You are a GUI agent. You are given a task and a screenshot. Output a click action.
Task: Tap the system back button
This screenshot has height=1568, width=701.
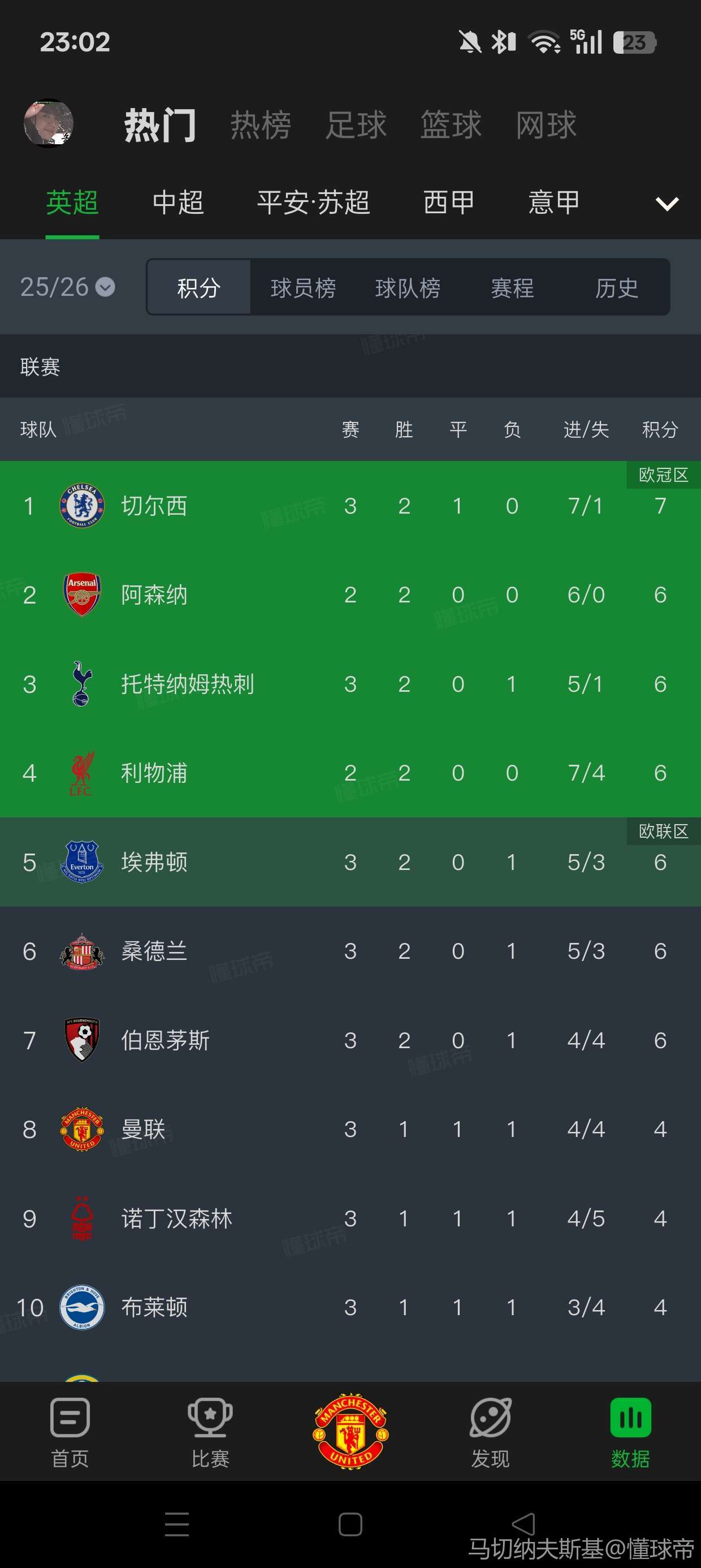523,1524
